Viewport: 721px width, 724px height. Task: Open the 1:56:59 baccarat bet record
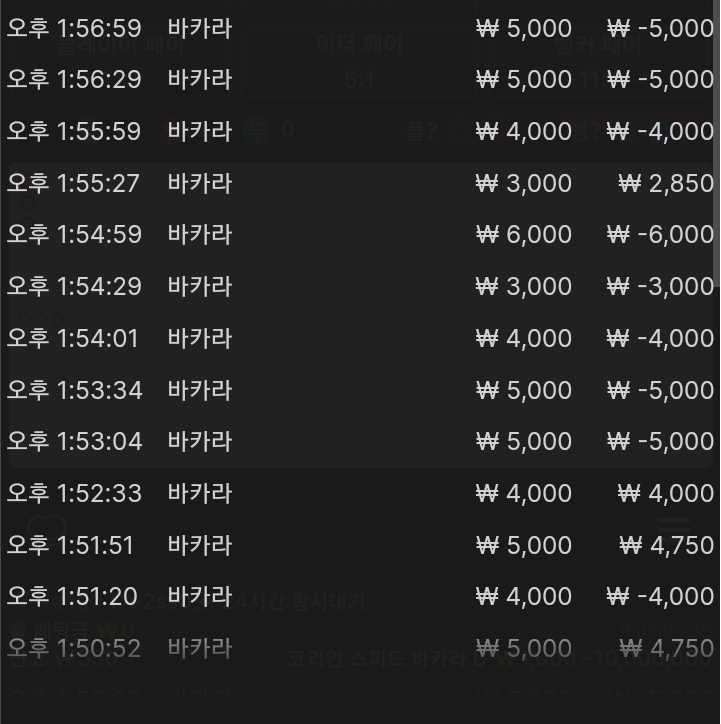[x=360, y=28]
